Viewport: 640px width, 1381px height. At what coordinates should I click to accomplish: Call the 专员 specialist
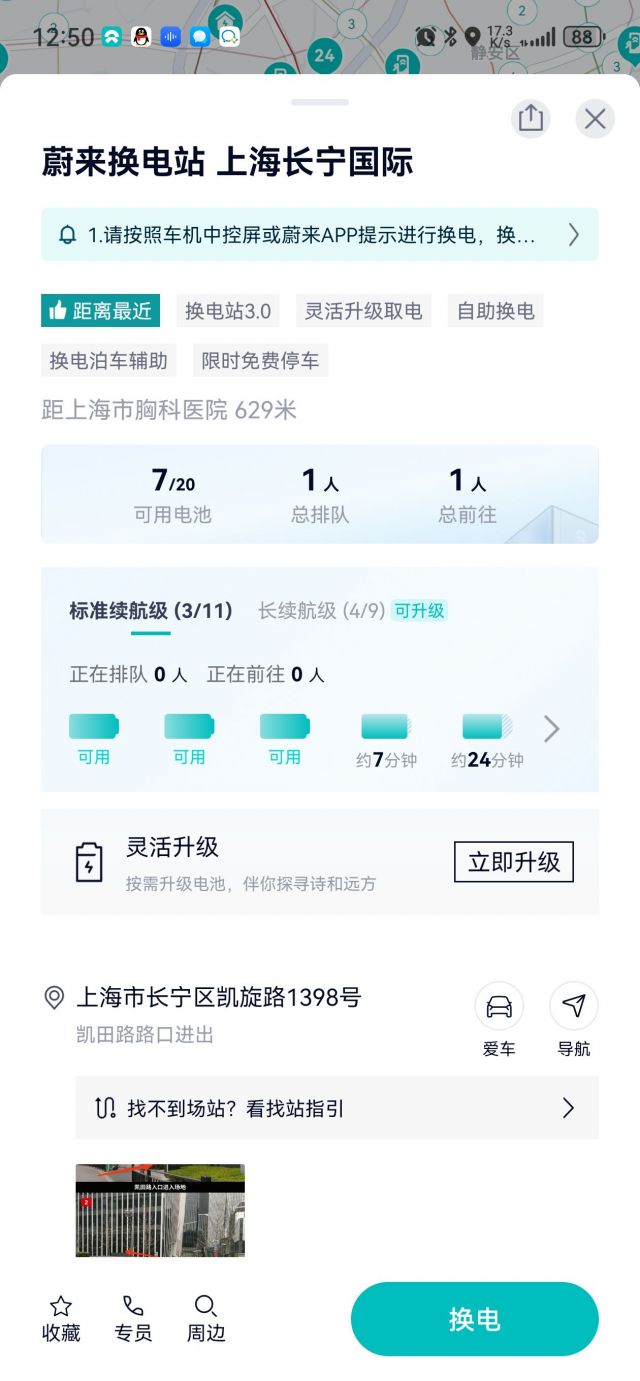click(x=133, y=1319)
